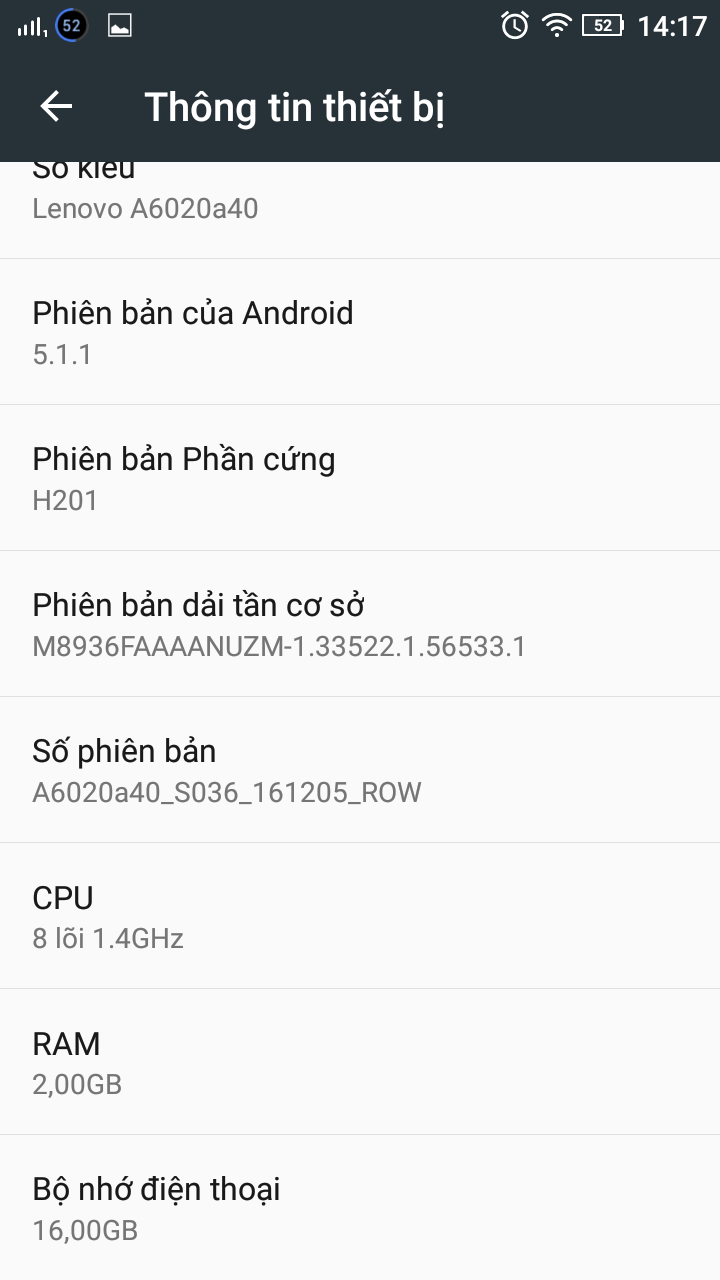Select the RAM row

[x=360, y=1062]
